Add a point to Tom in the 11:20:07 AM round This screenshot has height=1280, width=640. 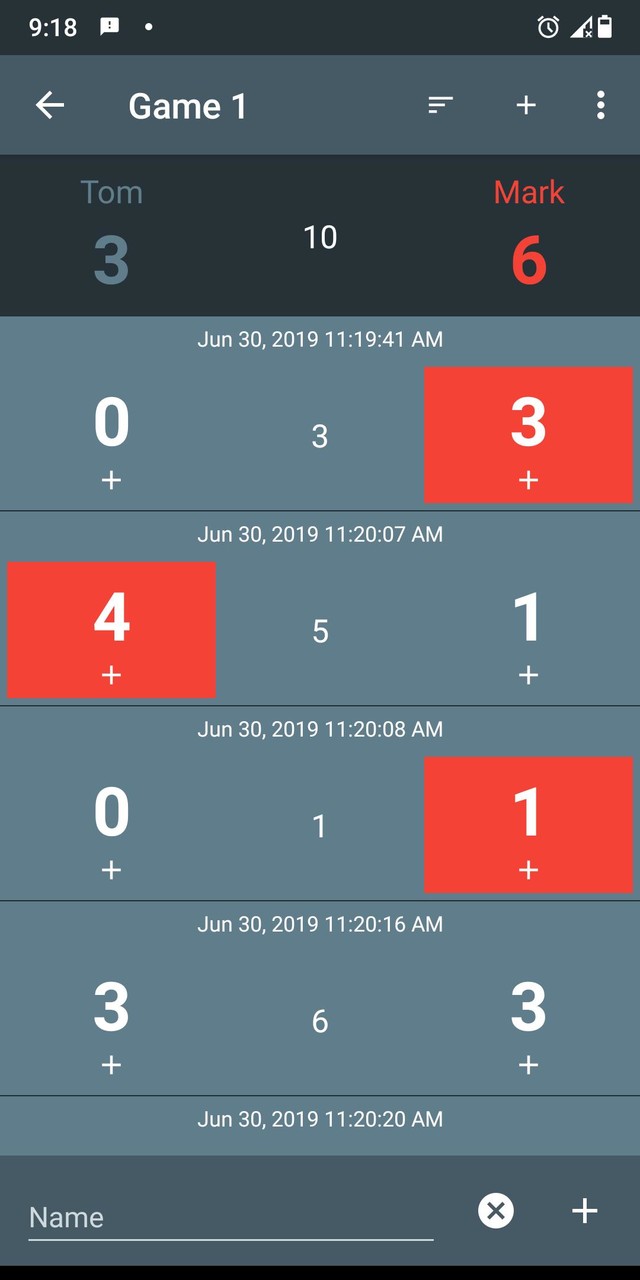[111, 676]
